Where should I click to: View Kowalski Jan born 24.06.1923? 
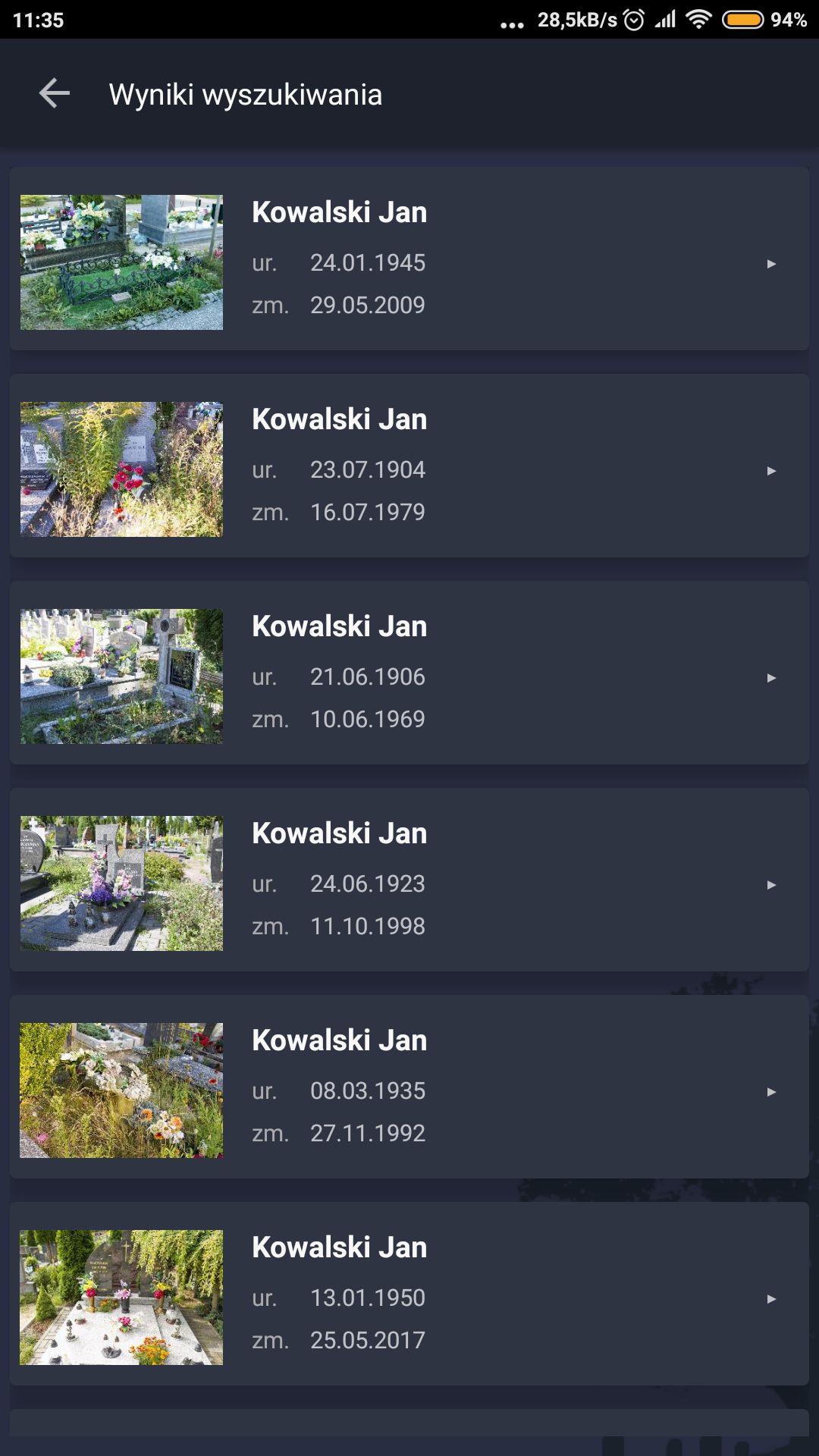(409, 880)
